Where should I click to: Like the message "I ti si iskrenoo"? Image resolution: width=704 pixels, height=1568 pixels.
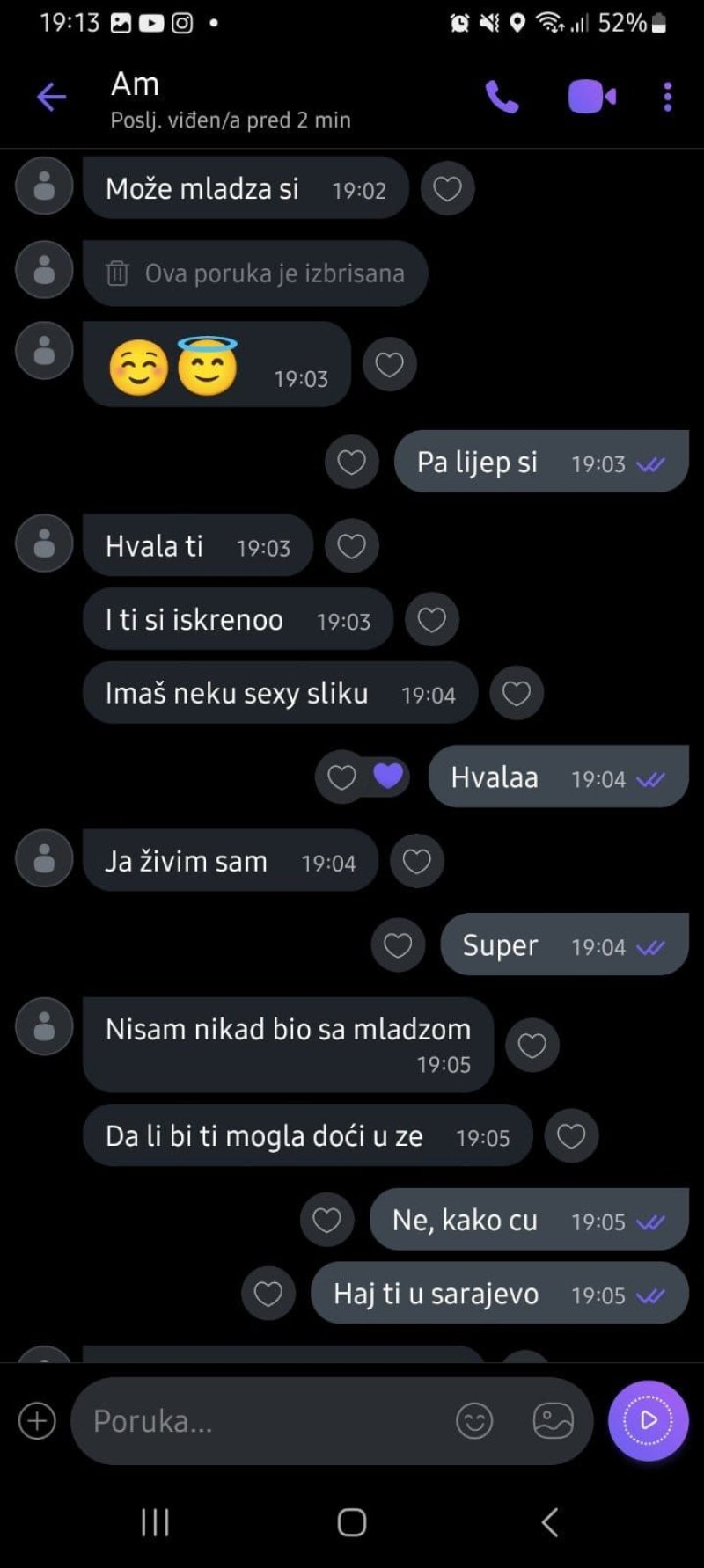point(431,621)
